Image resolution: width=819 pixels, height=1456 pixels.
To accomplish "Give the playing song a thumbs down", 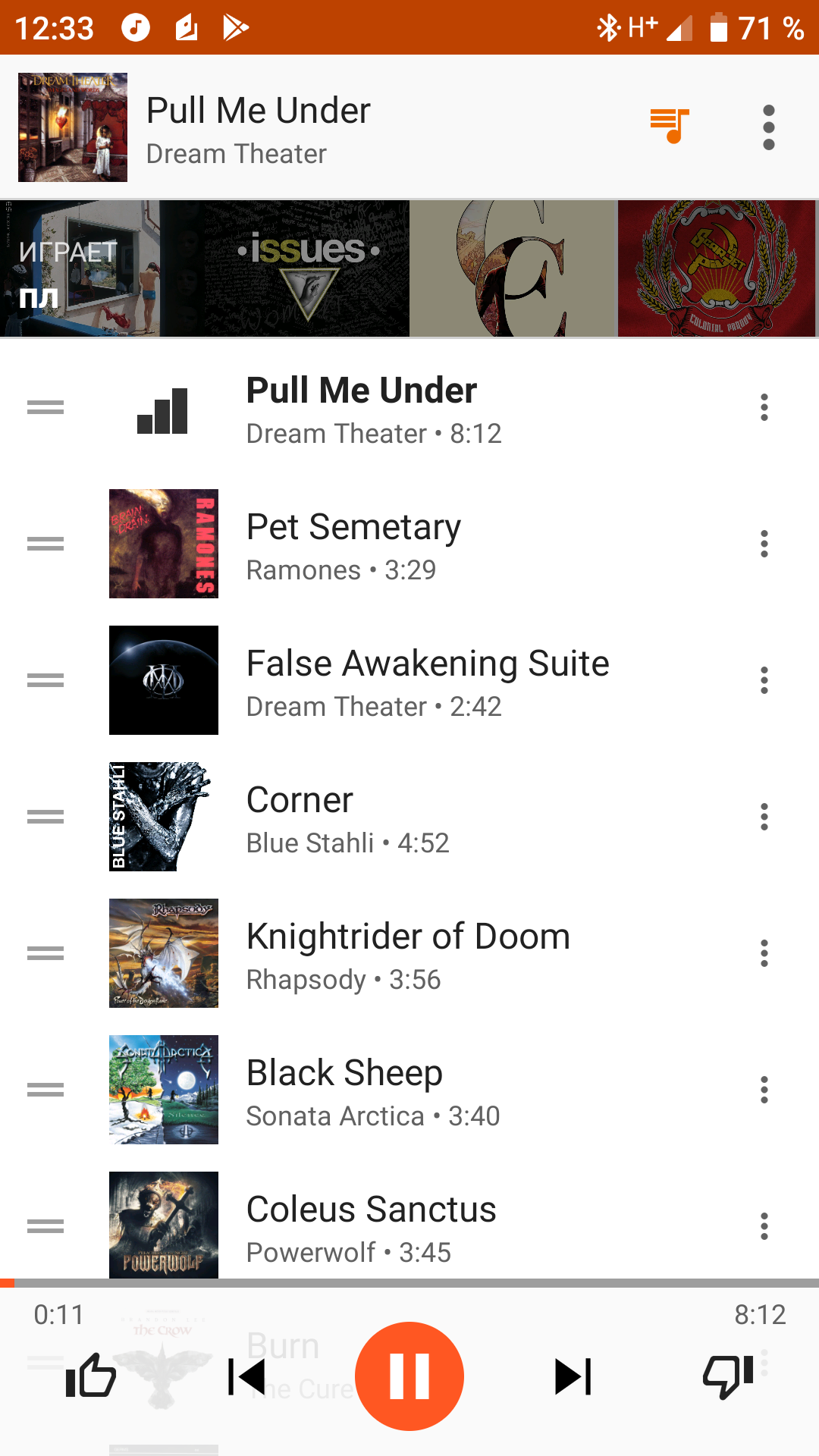I will point(728,1376).
